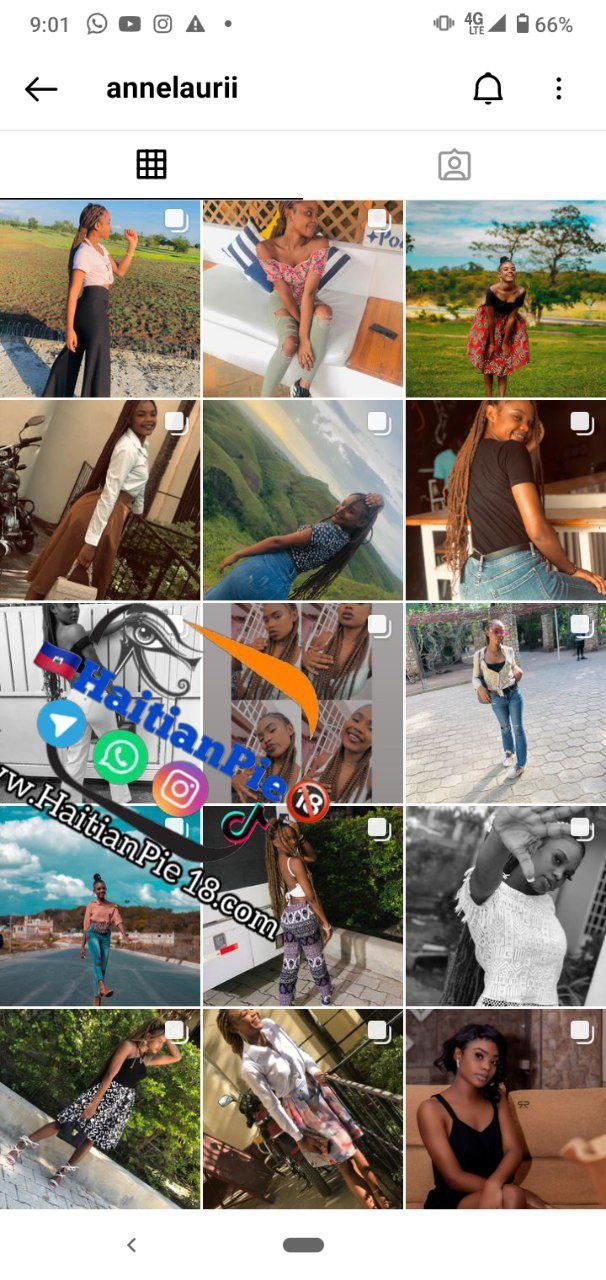Open the post with black tee and jeans
Screen dimensions: 606x1280
point(505,500)
